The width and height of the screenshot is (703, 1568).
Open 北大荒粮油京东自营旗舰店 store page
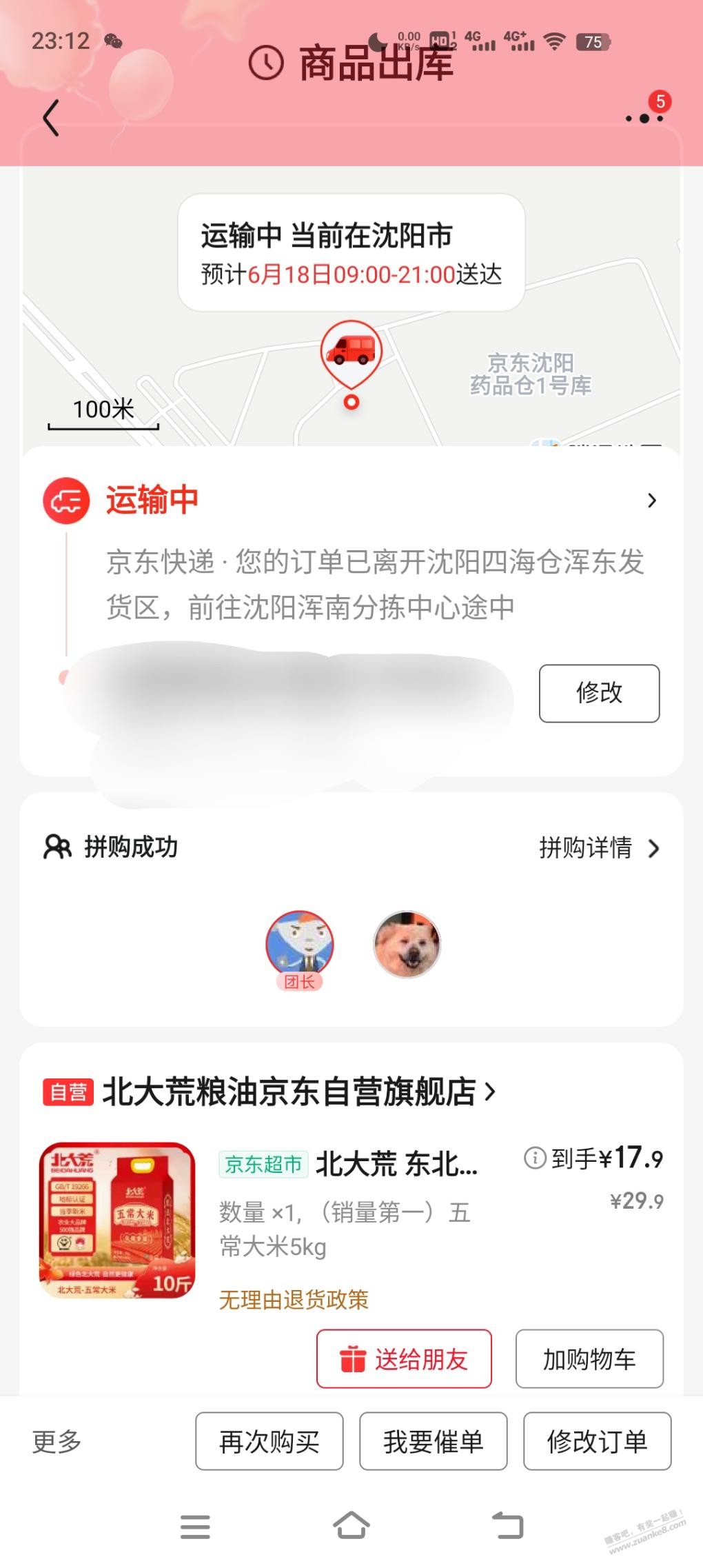point(289,1092)
